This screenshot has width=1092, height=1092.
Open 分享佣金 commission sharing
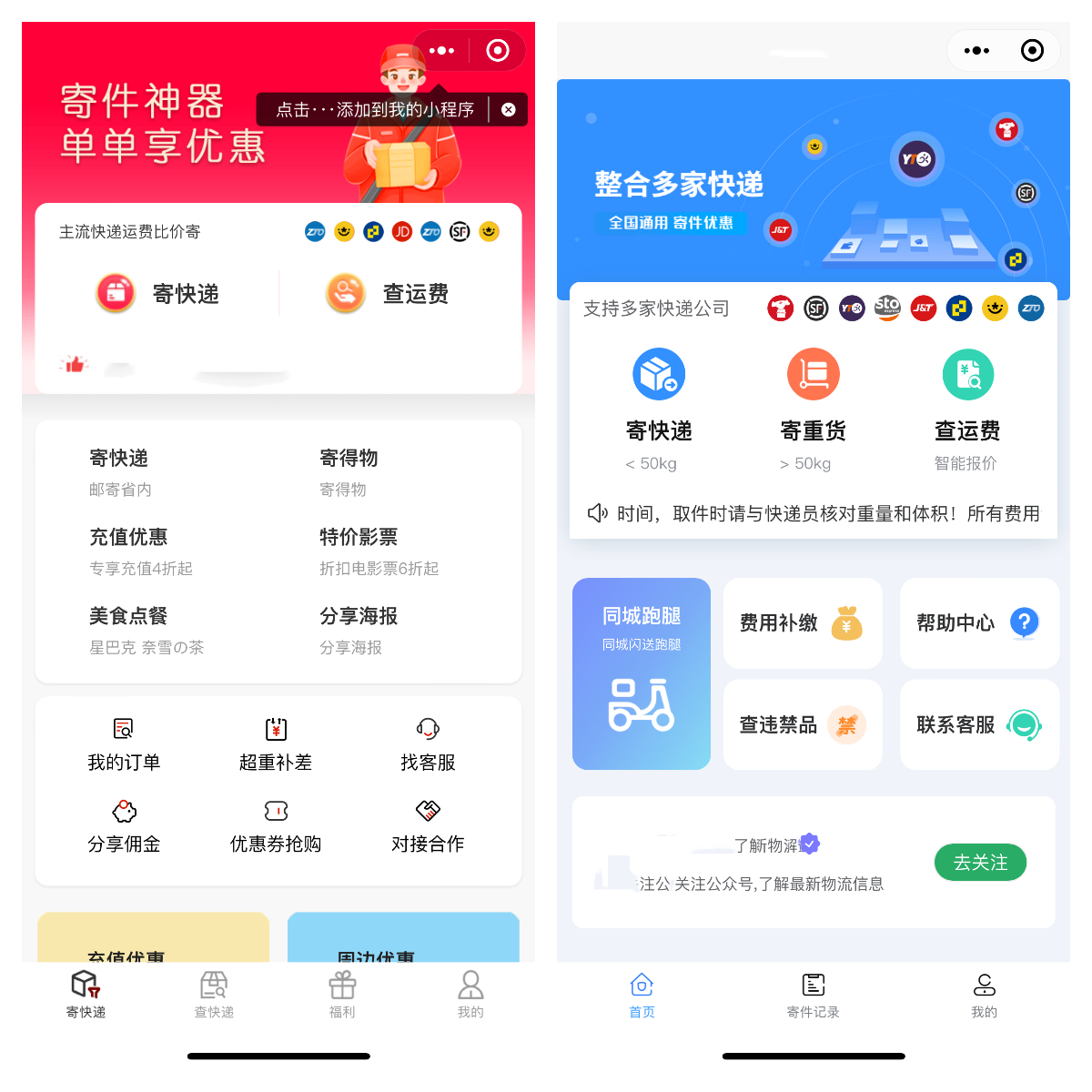[124, 827]
